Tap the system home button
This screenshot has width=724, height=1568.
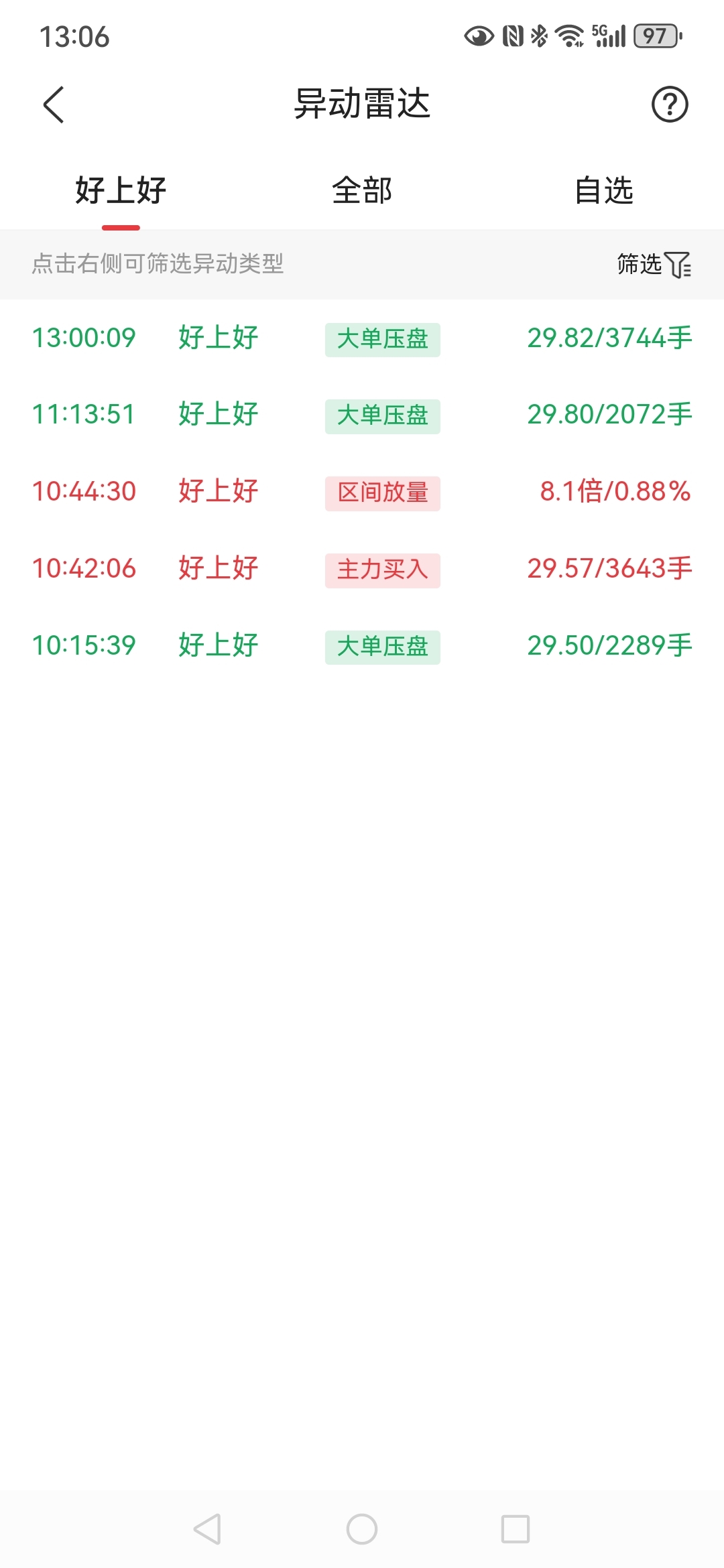point(362,1529)
